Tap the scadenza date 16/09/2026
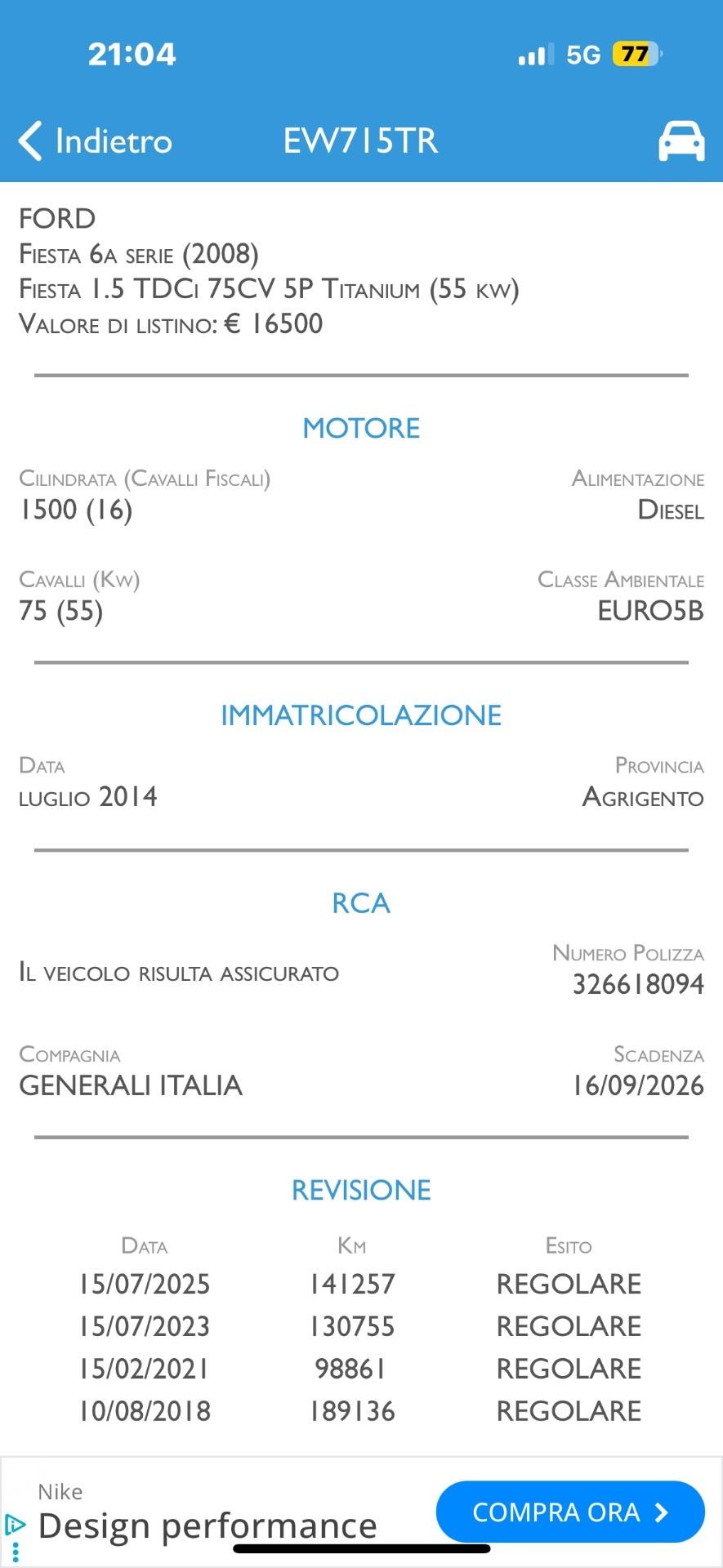 pyautogui.click(x=638, y=1086)
